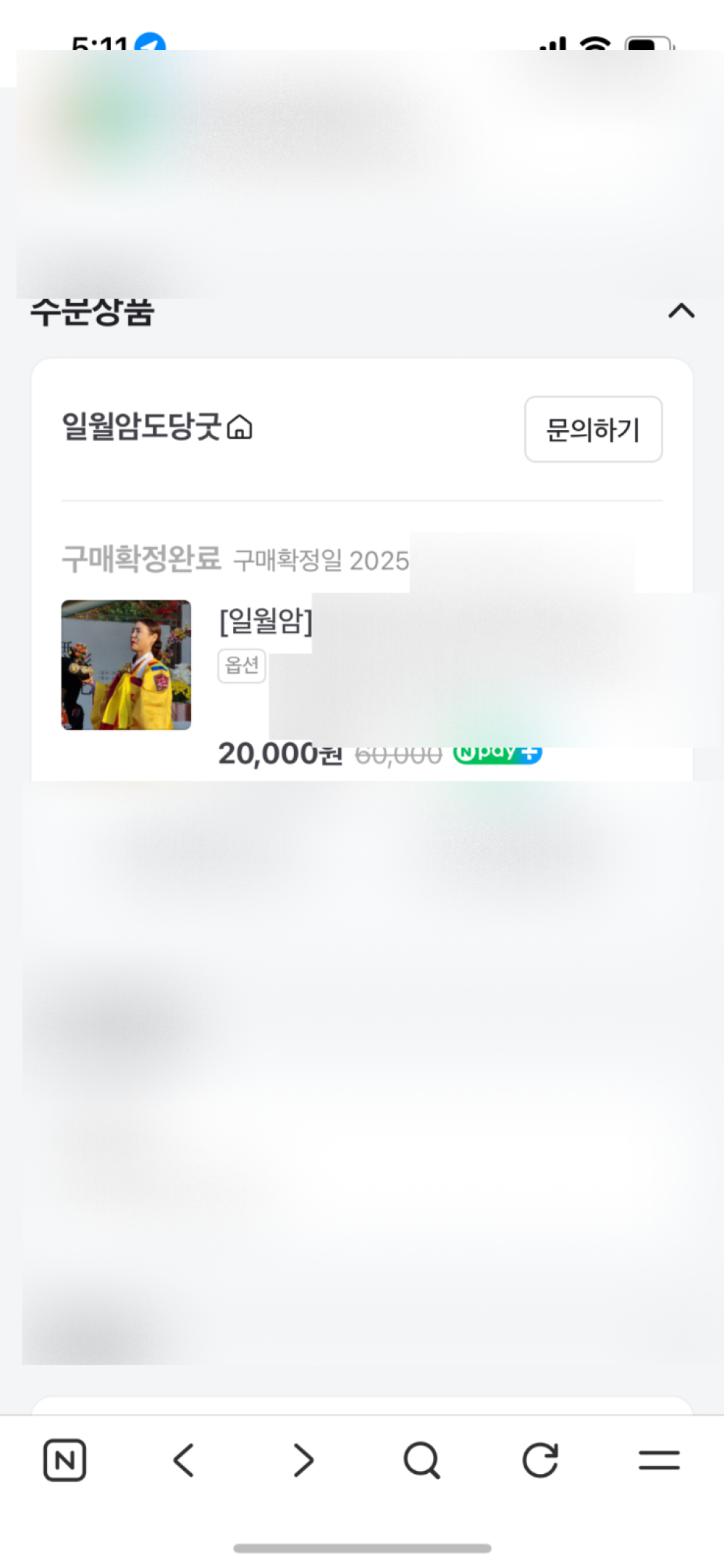Open the 일월암 product thumbnail
This screenshot has height=1568, width=724.
point(126,665)
